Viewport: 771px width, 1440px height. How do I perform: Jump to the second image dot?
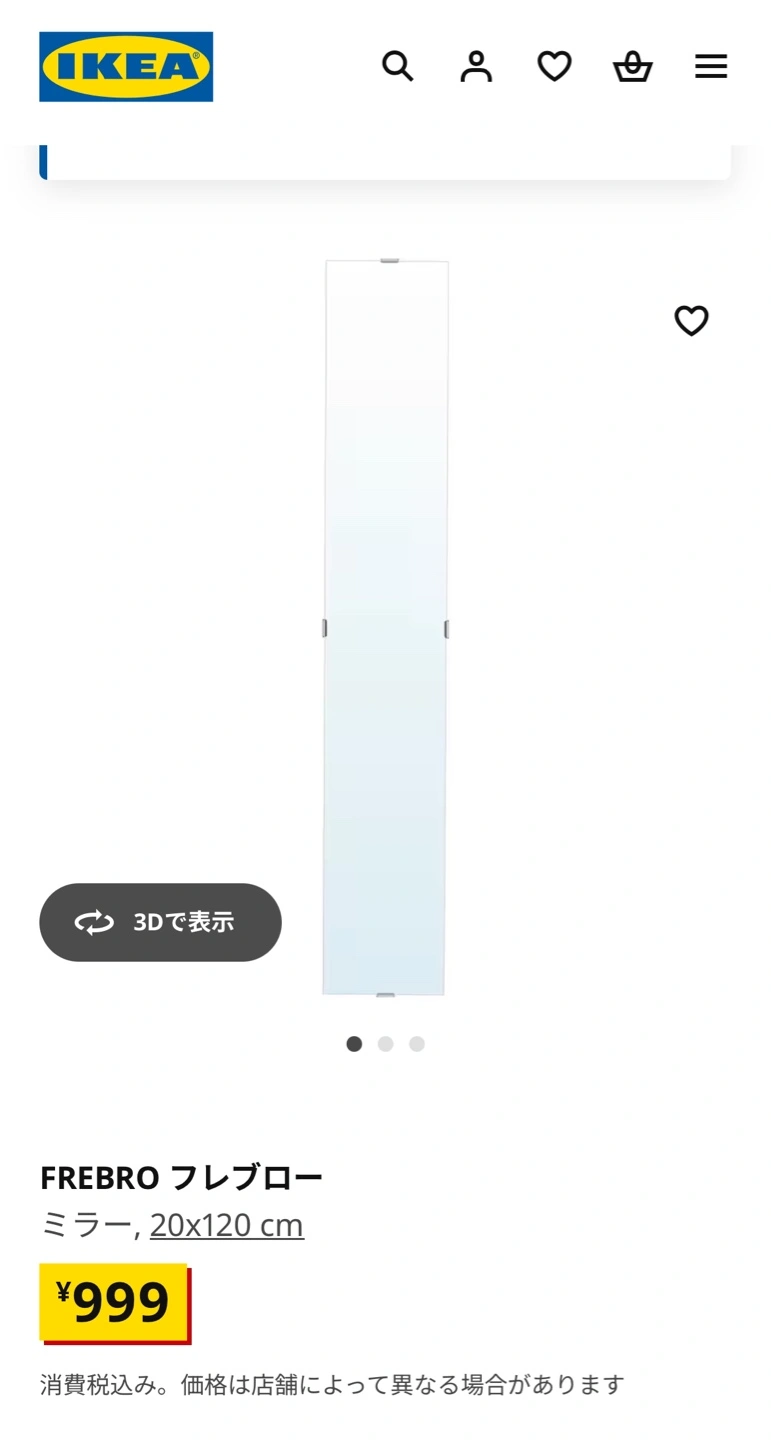tap(386, 1044)
